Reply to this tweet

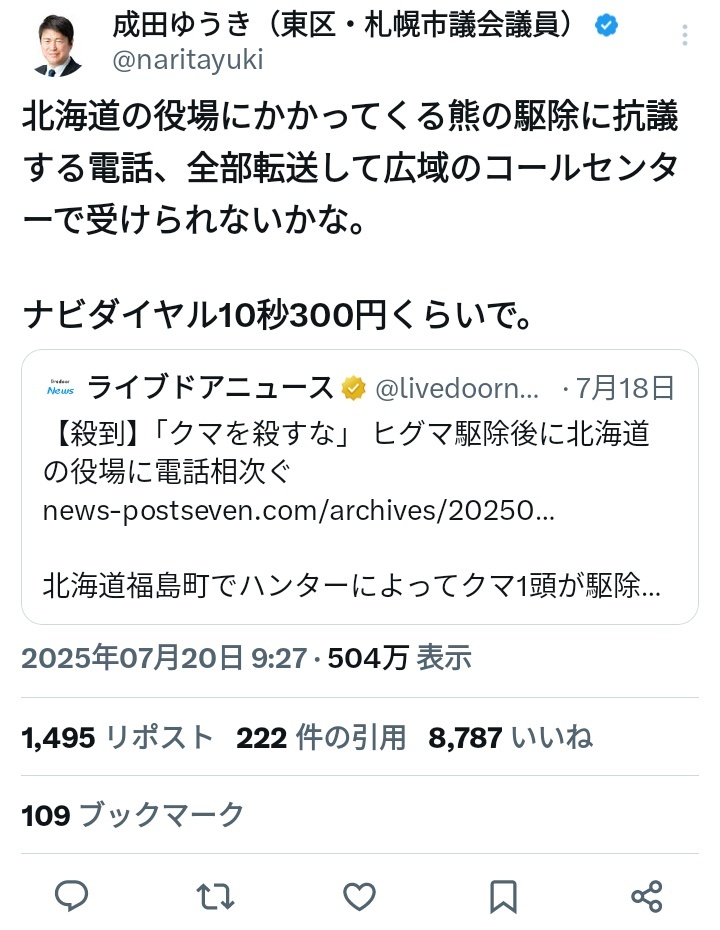(71, 895)
